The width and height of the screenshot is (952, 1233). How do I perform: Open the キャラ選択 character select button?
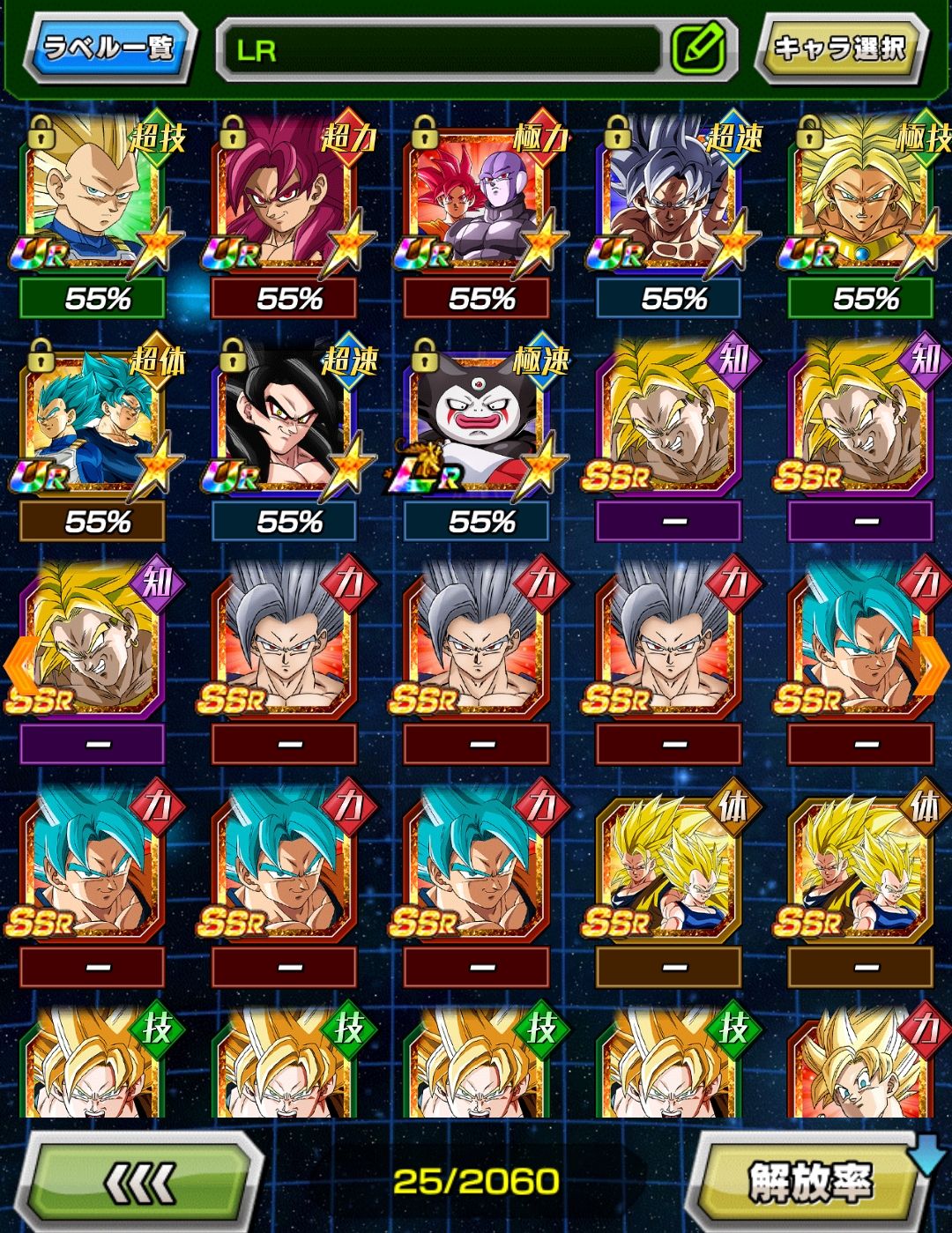[840, 48]
